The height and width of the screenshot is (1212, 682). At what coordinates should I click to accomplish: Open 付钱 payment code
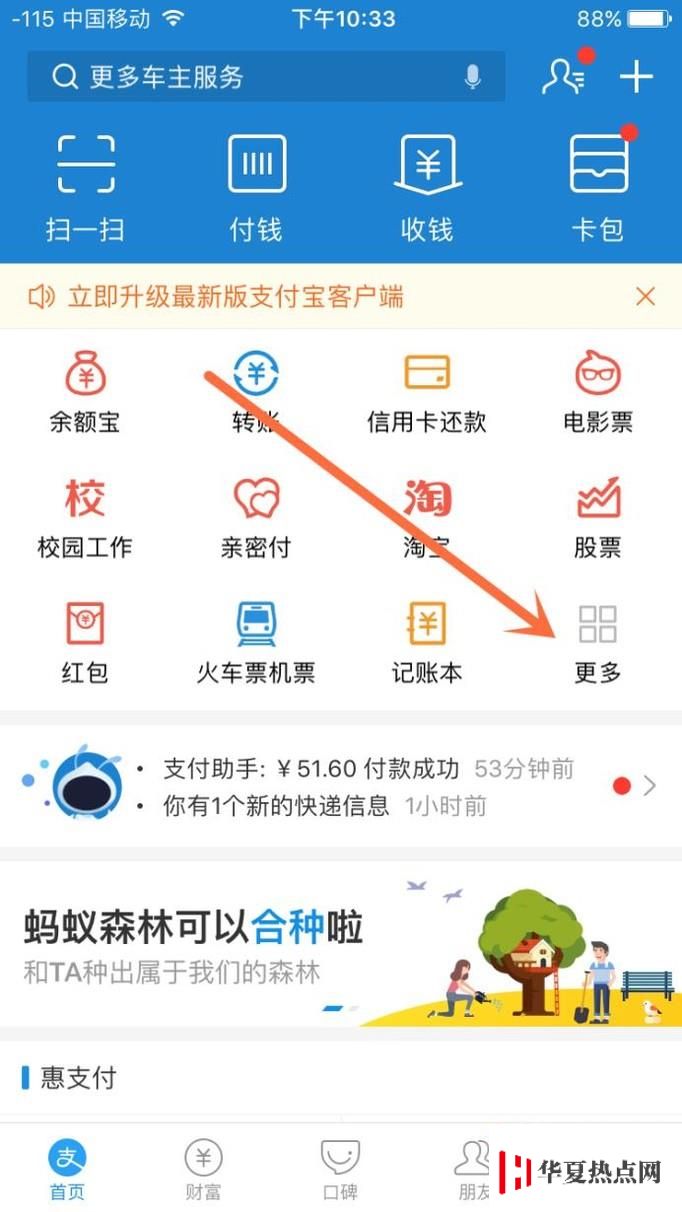point(256,185)
